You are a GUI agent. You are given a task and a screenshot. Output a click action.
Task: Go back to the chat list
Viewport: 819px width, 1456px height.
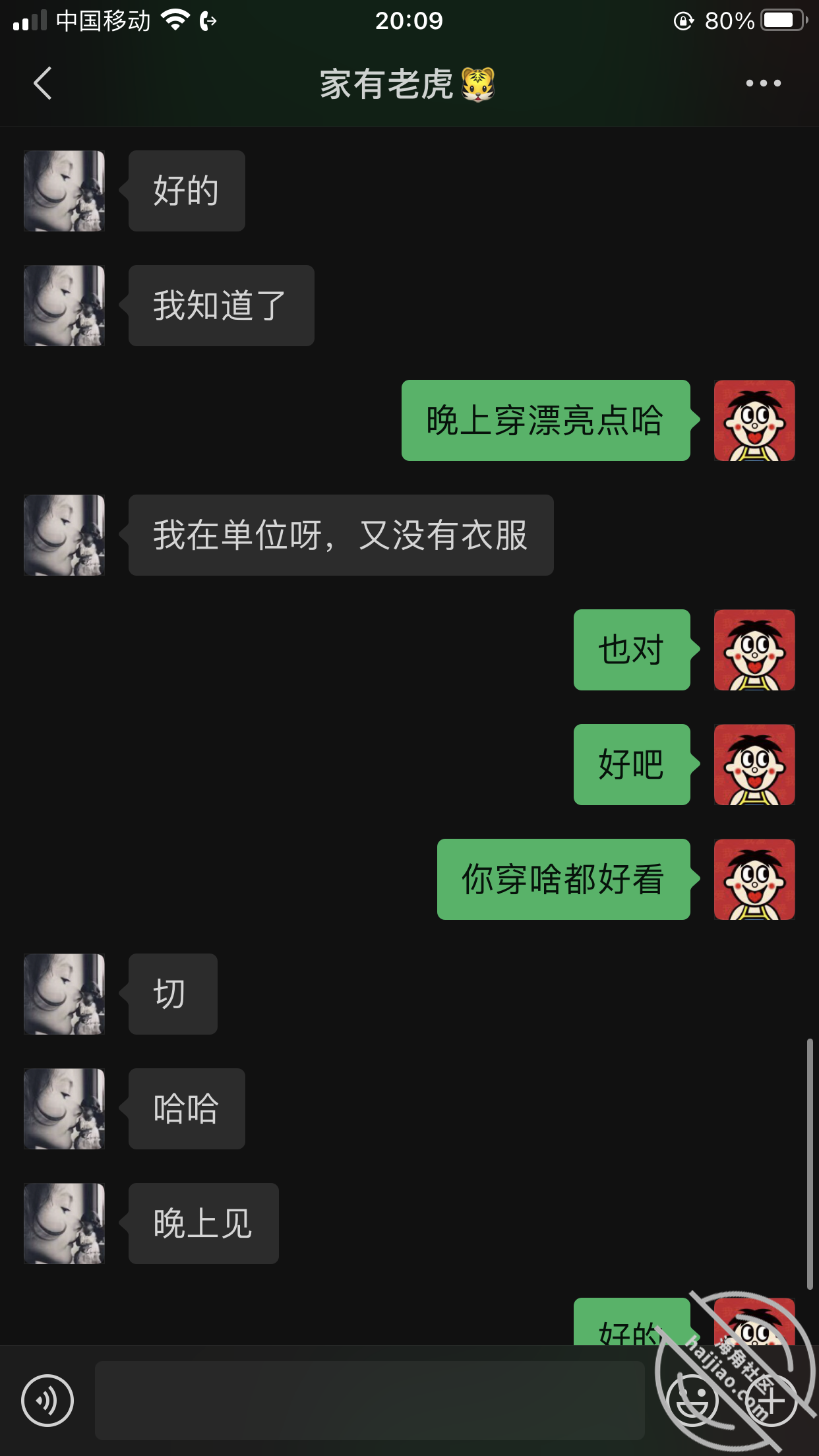point(42,83)
